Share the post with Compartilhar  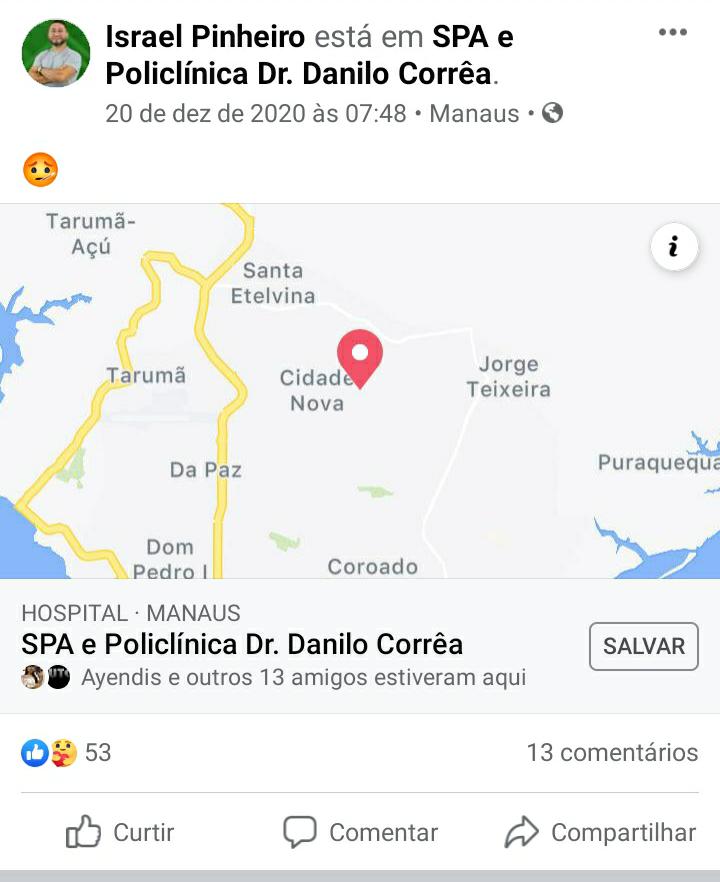[600, 832]
